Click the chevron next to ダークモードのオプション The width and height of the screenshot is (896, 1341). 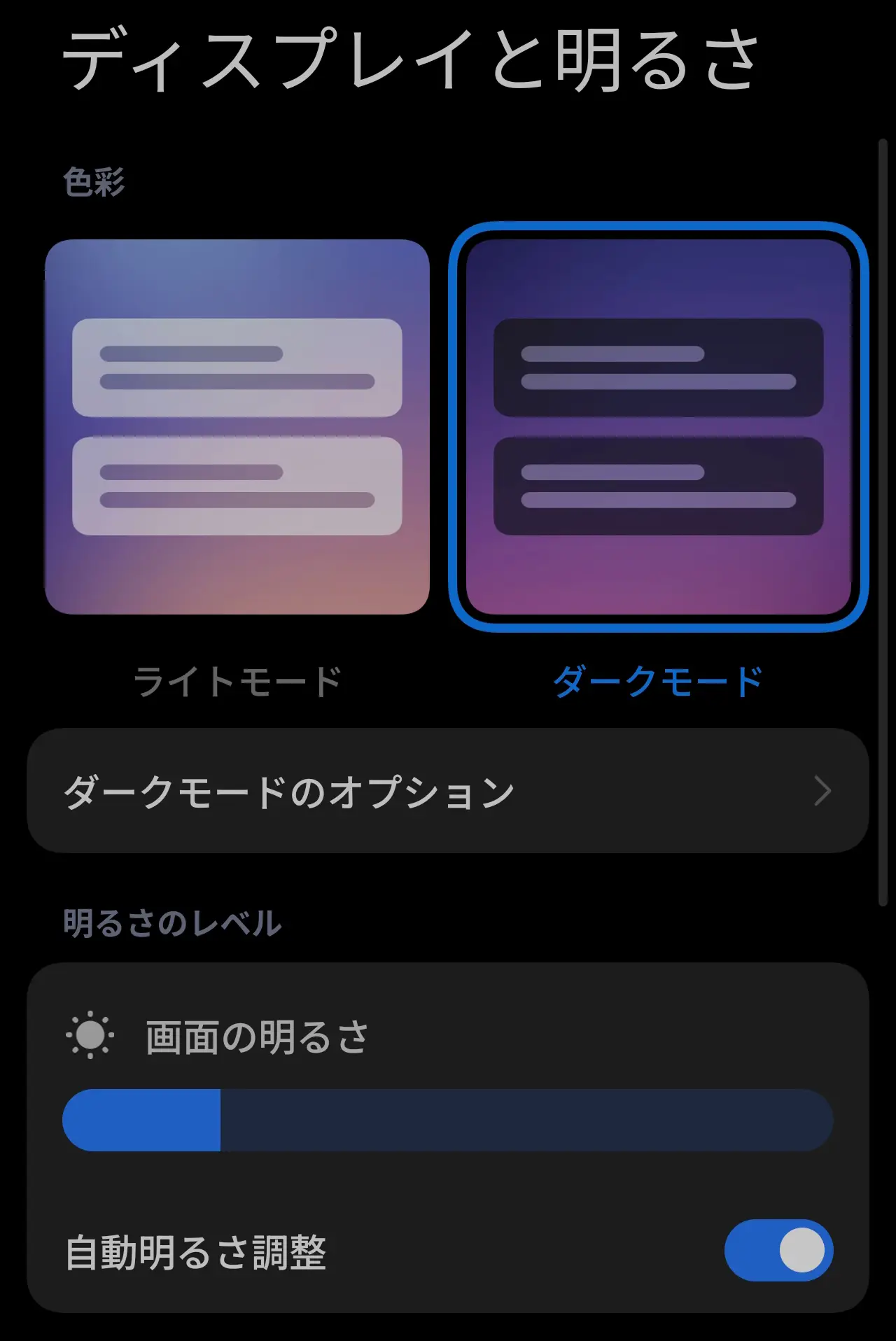823,789
